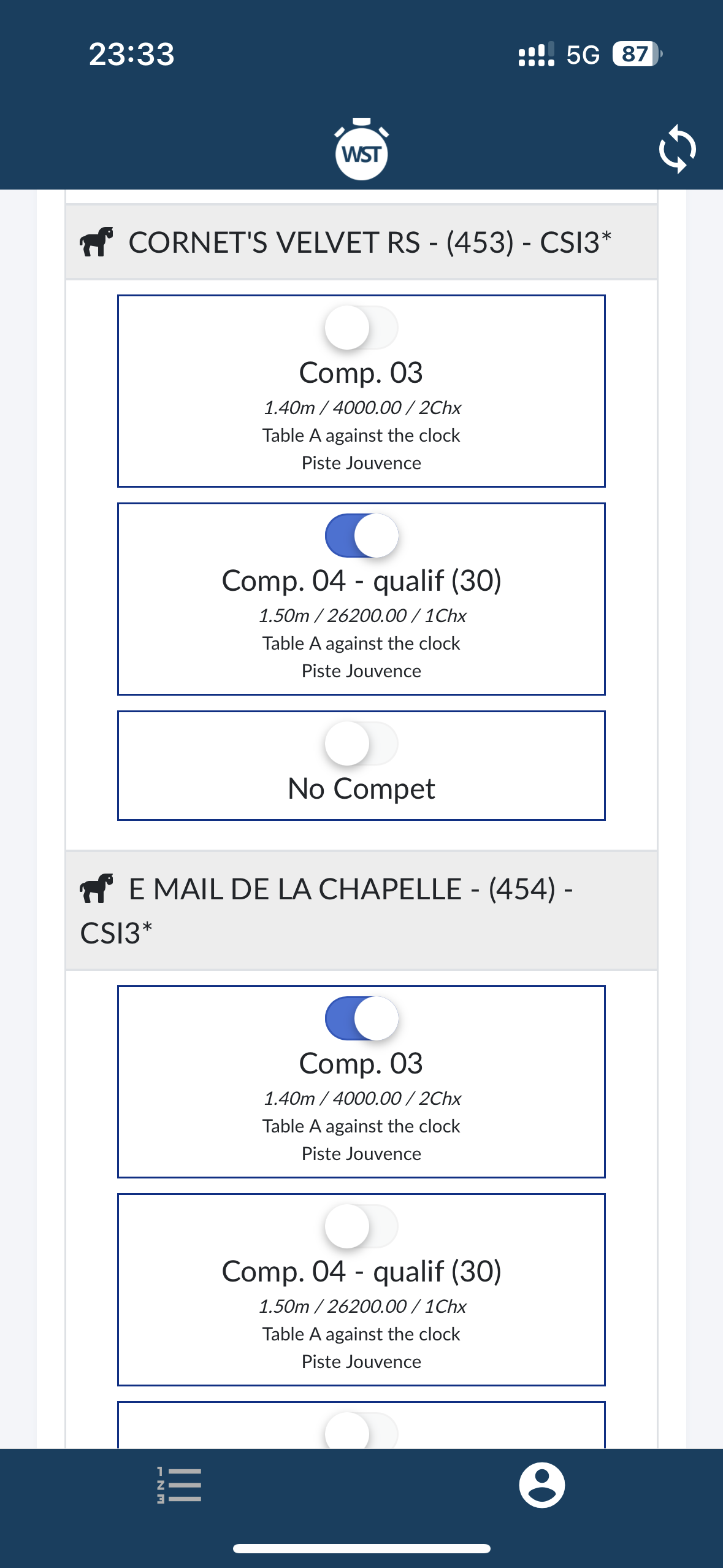Enable Comp. 04 qualif for E Mail de la Chapelle
This screenshot has height=1568, width=723.
361,1226
